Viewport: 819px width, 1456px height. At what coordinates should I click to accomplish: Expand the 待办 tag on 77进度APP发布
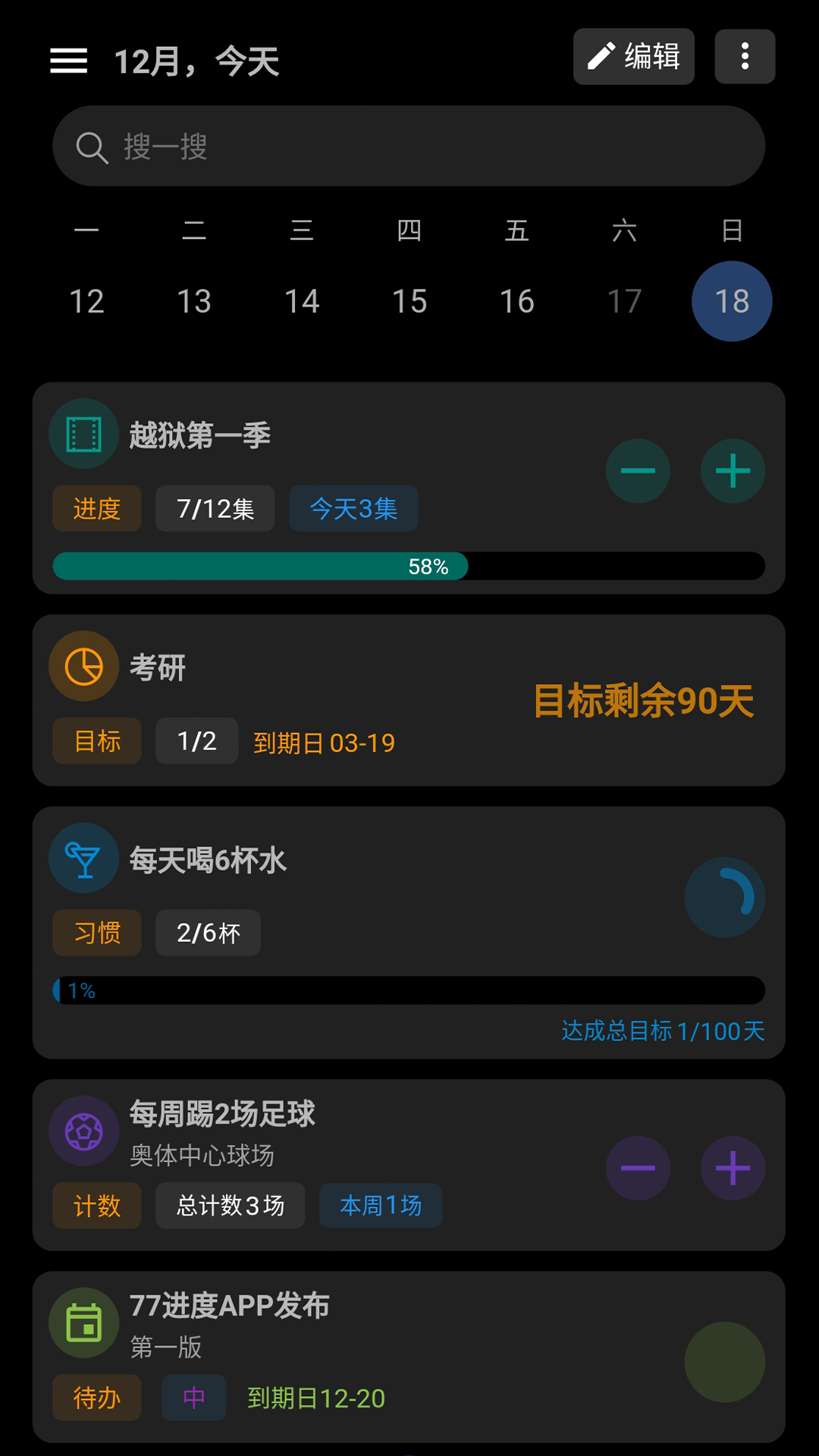click(x=96, y=1398)
